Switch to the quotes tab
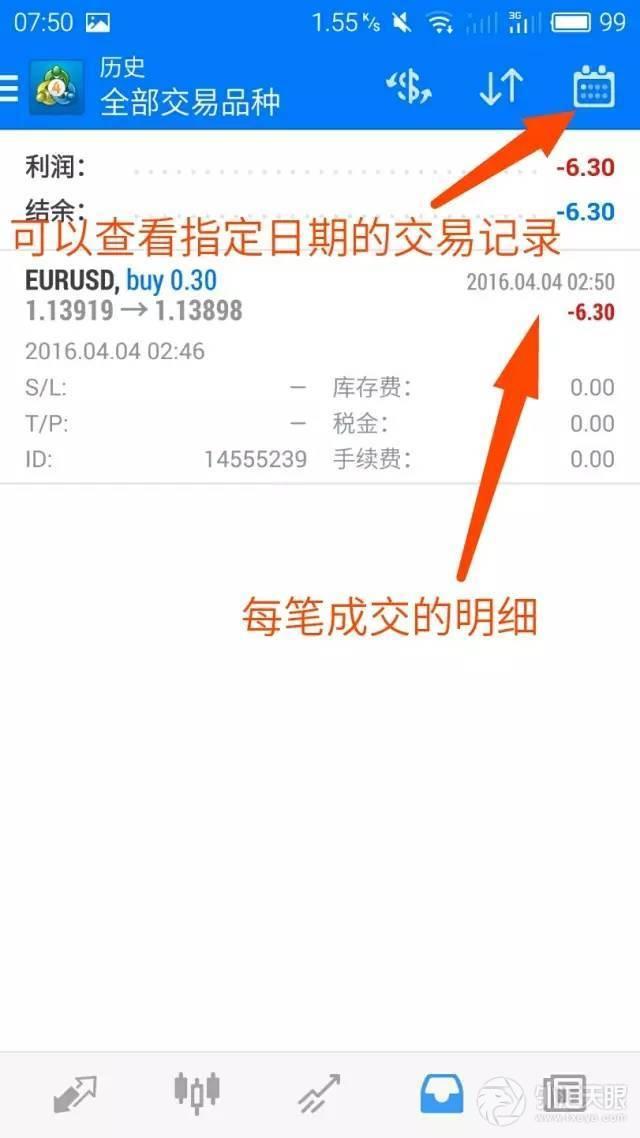The image size is (640, 1138). (75, 1094)
